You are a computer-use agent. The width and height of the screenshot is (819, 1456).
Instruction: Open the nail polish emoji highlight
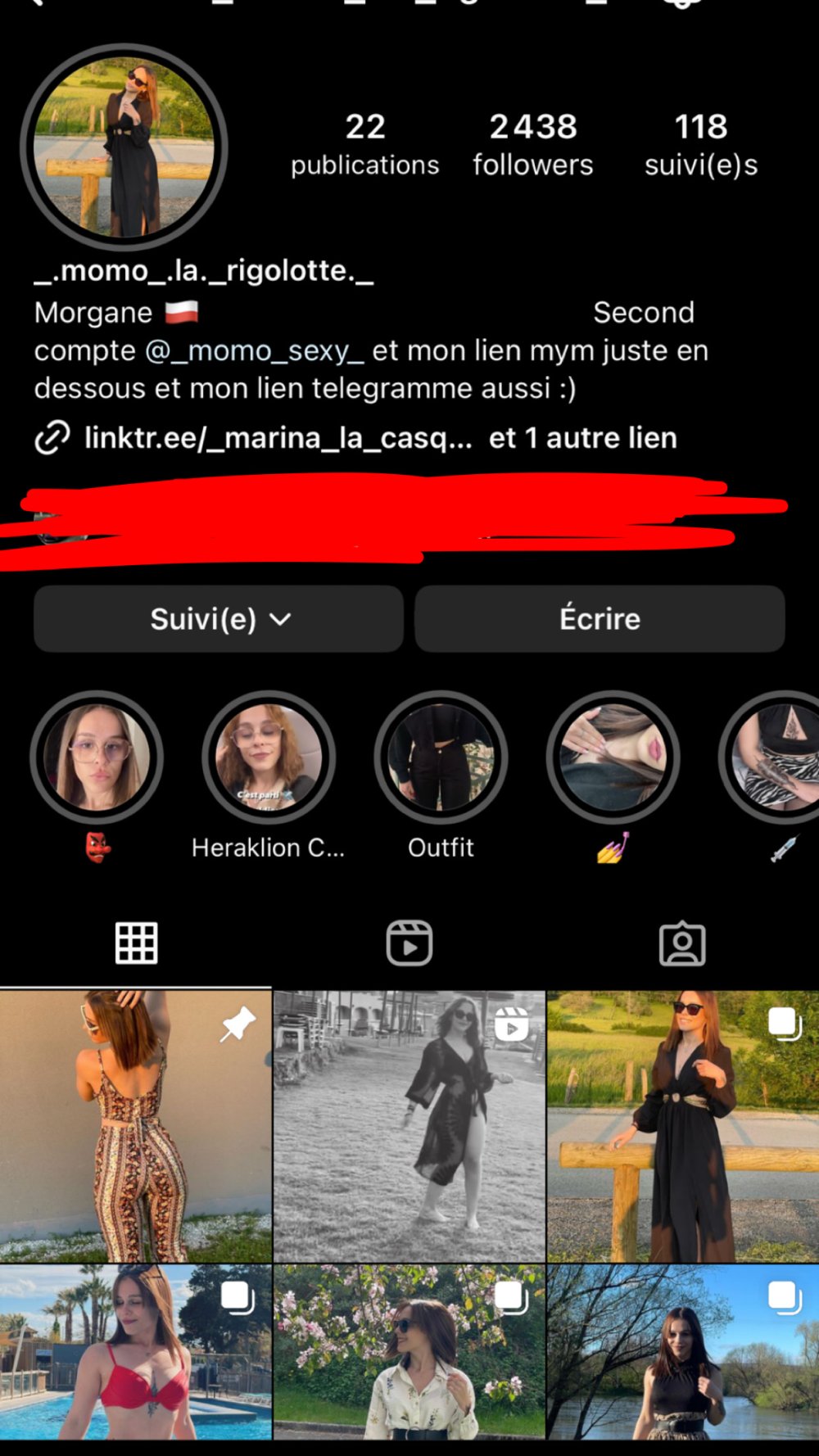click(x=613, y=757)
